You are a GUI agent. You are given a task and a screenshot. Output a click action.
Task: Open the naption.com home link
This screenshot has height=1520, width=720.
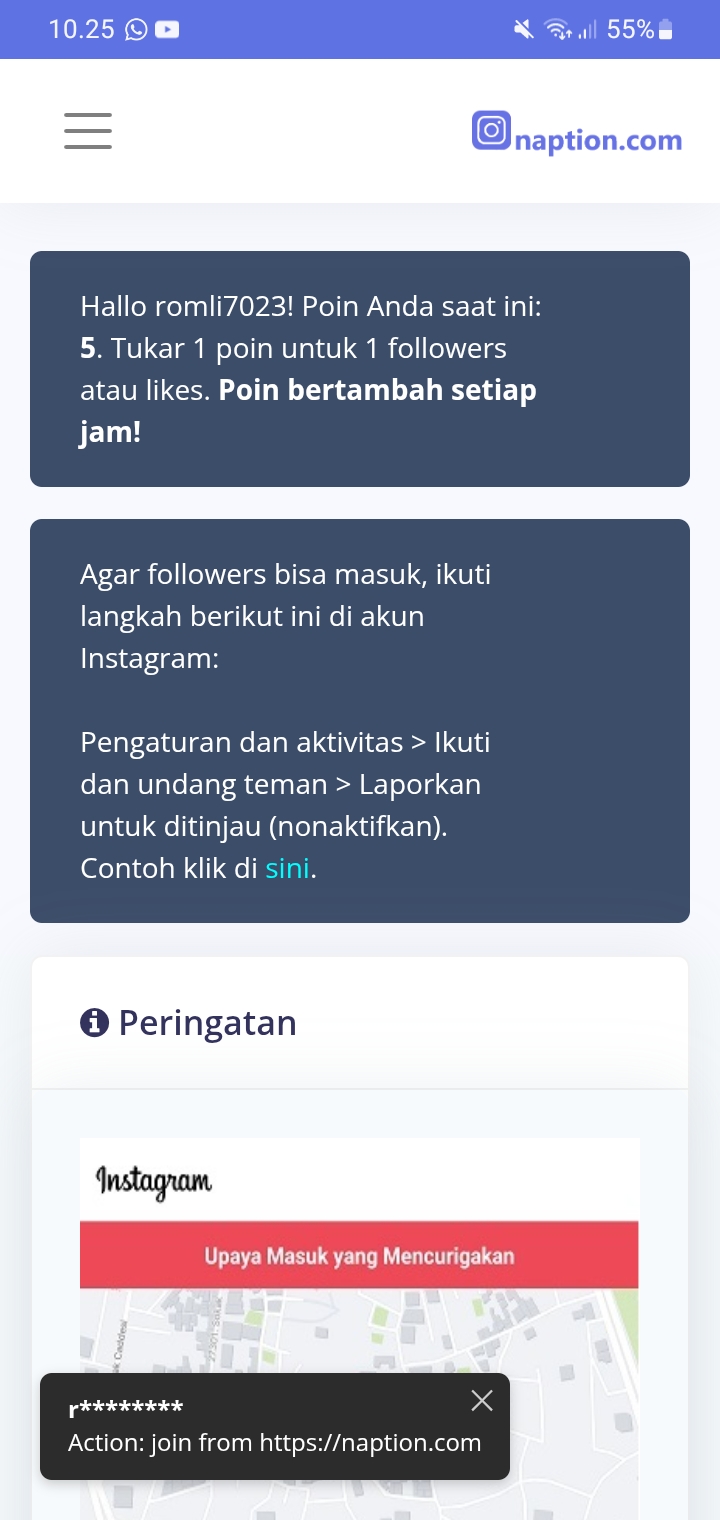click(x=577, y=135)
